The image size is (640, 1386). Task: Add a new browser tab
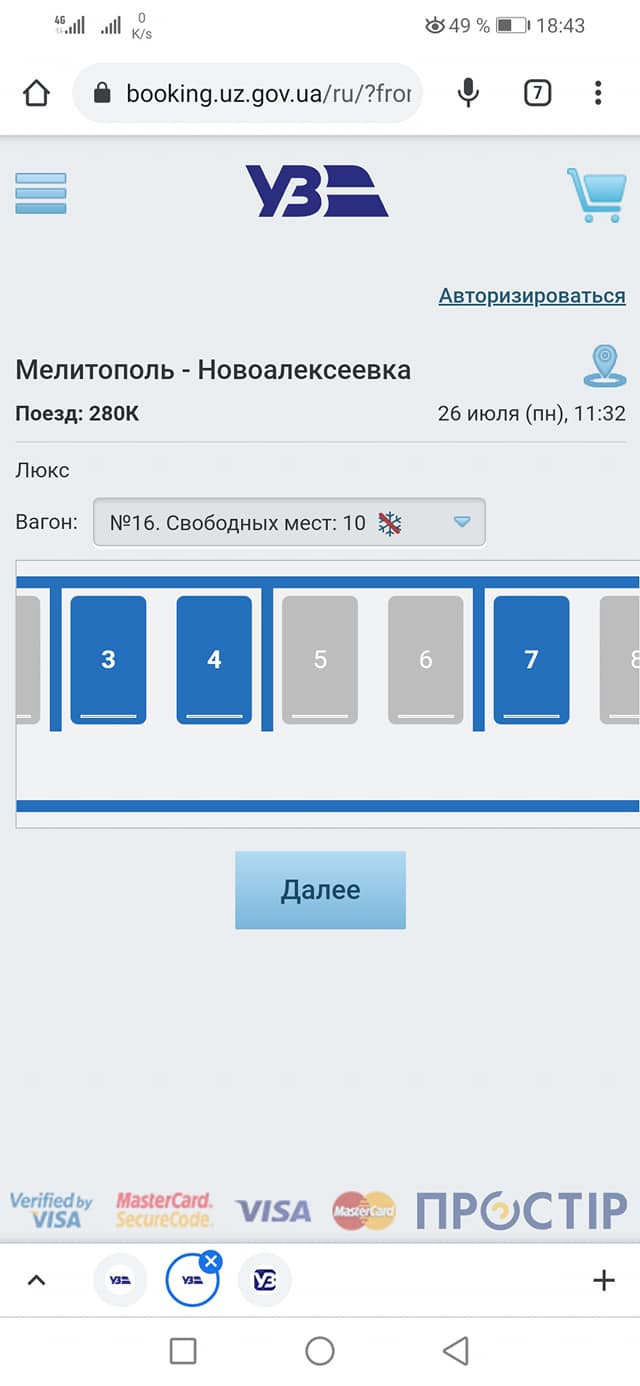(603, 1280)
